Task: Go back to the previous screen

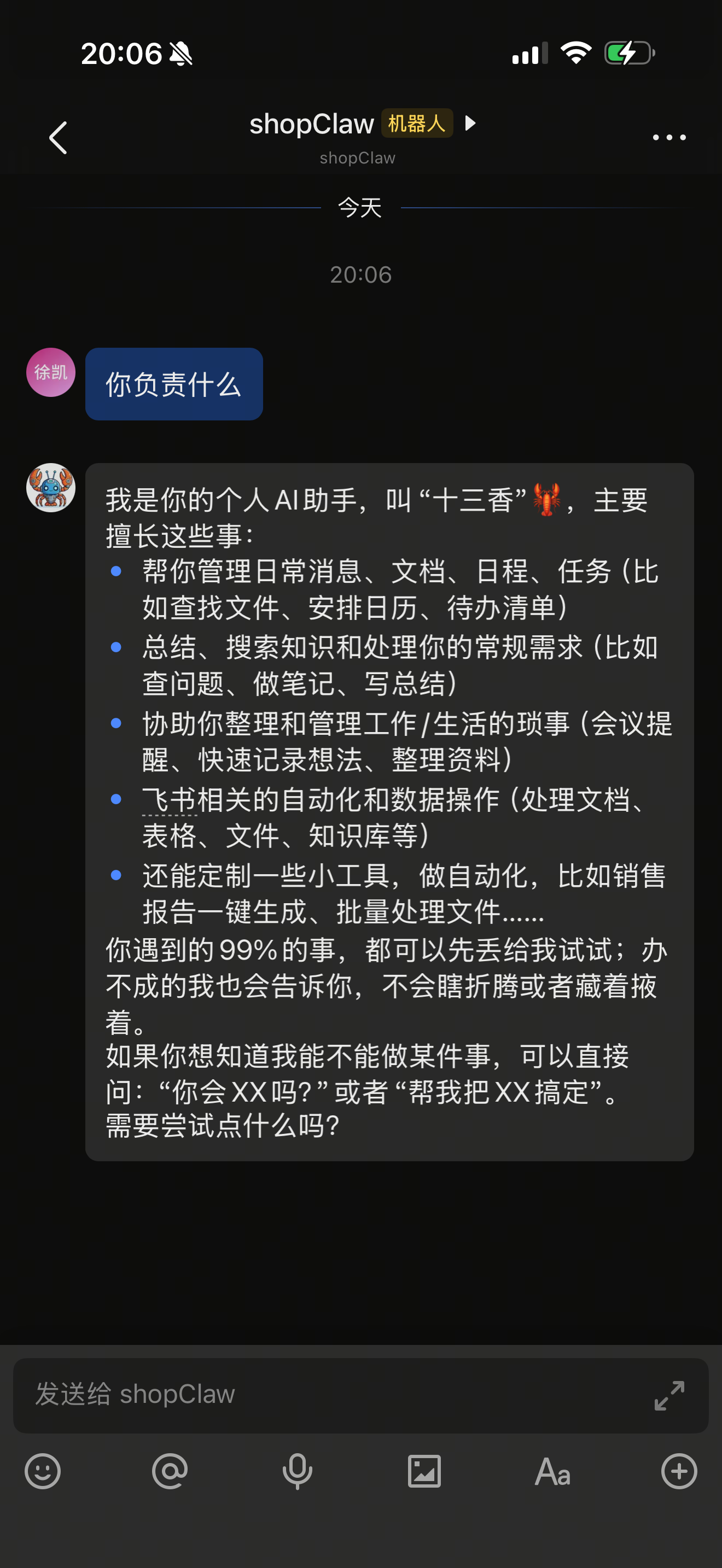Action: pyautogui.click(x=59, y=138)
